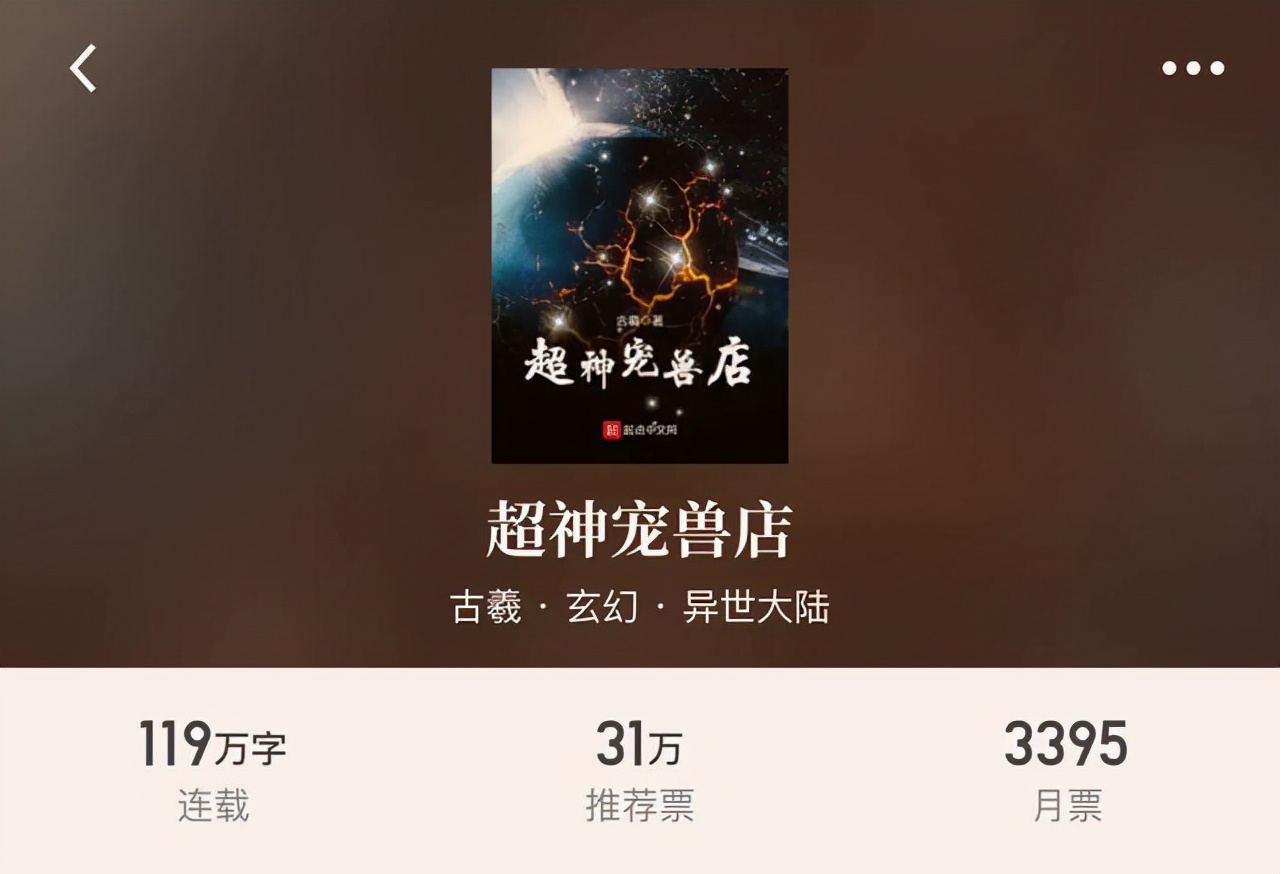Go back using the top-left arrow
This screenshot has width=1280, height=874.
point(83,69)
